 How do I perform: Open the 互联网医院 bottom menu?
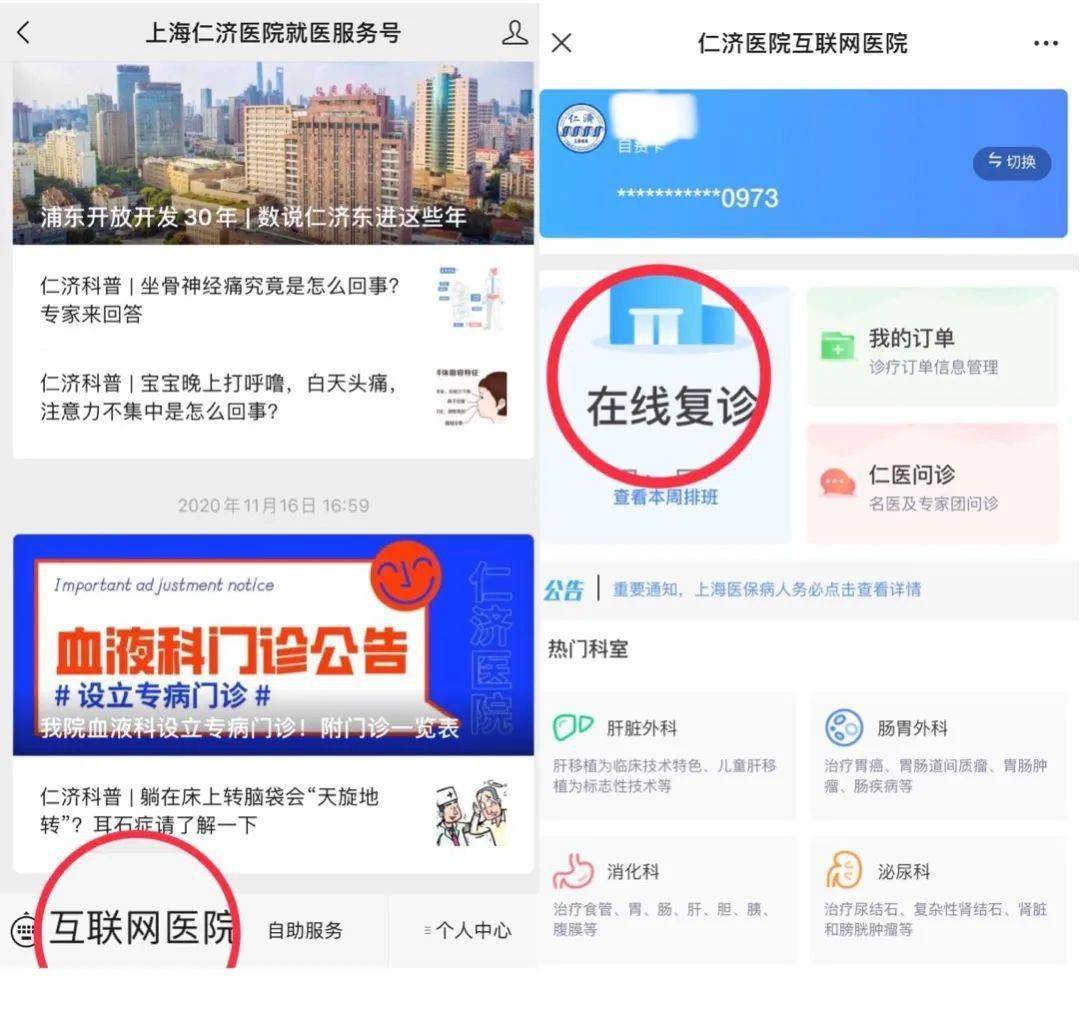(140, 930)
